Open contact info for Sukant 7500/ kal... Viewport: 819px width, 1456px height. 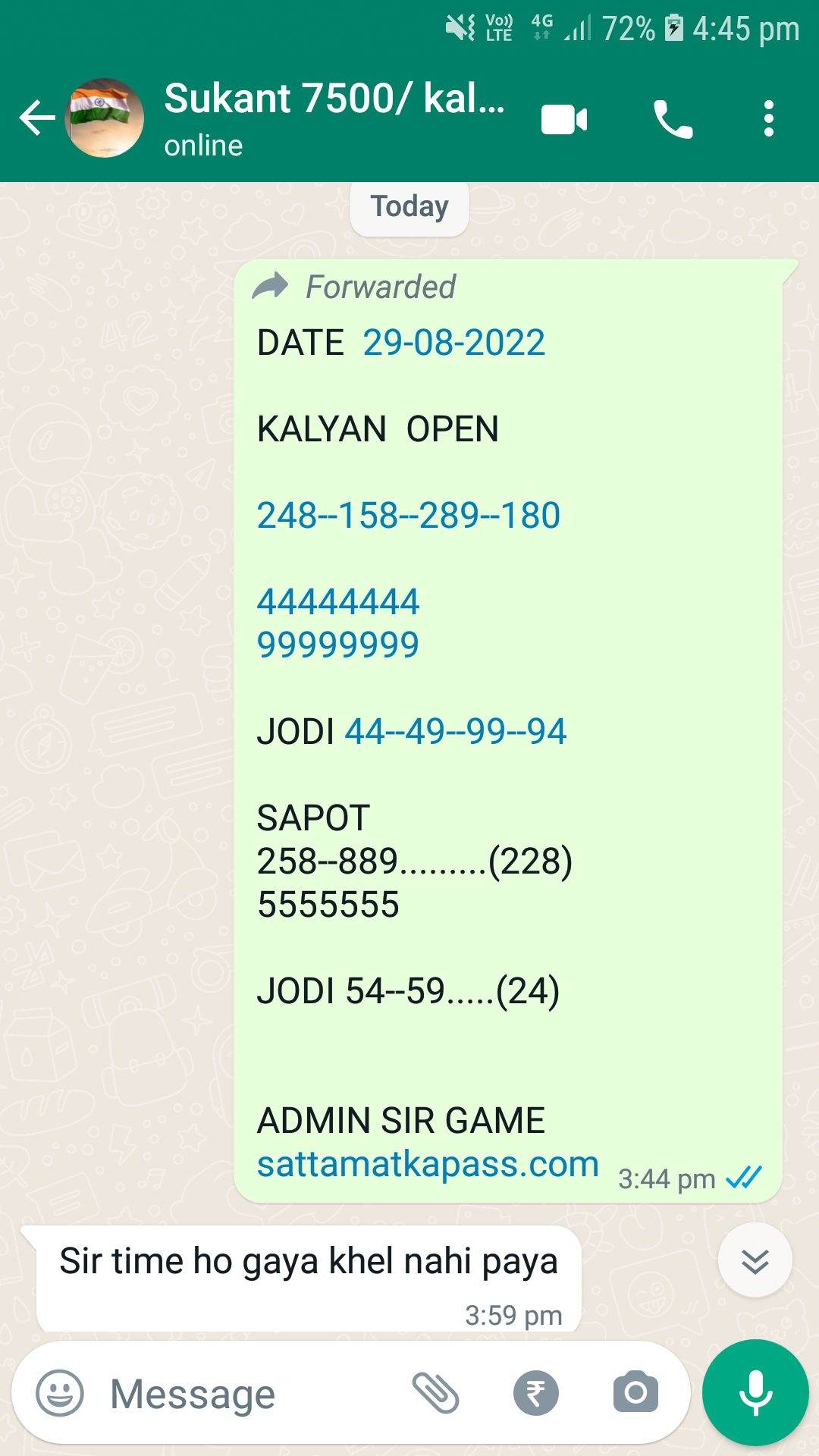click(334, 118)
